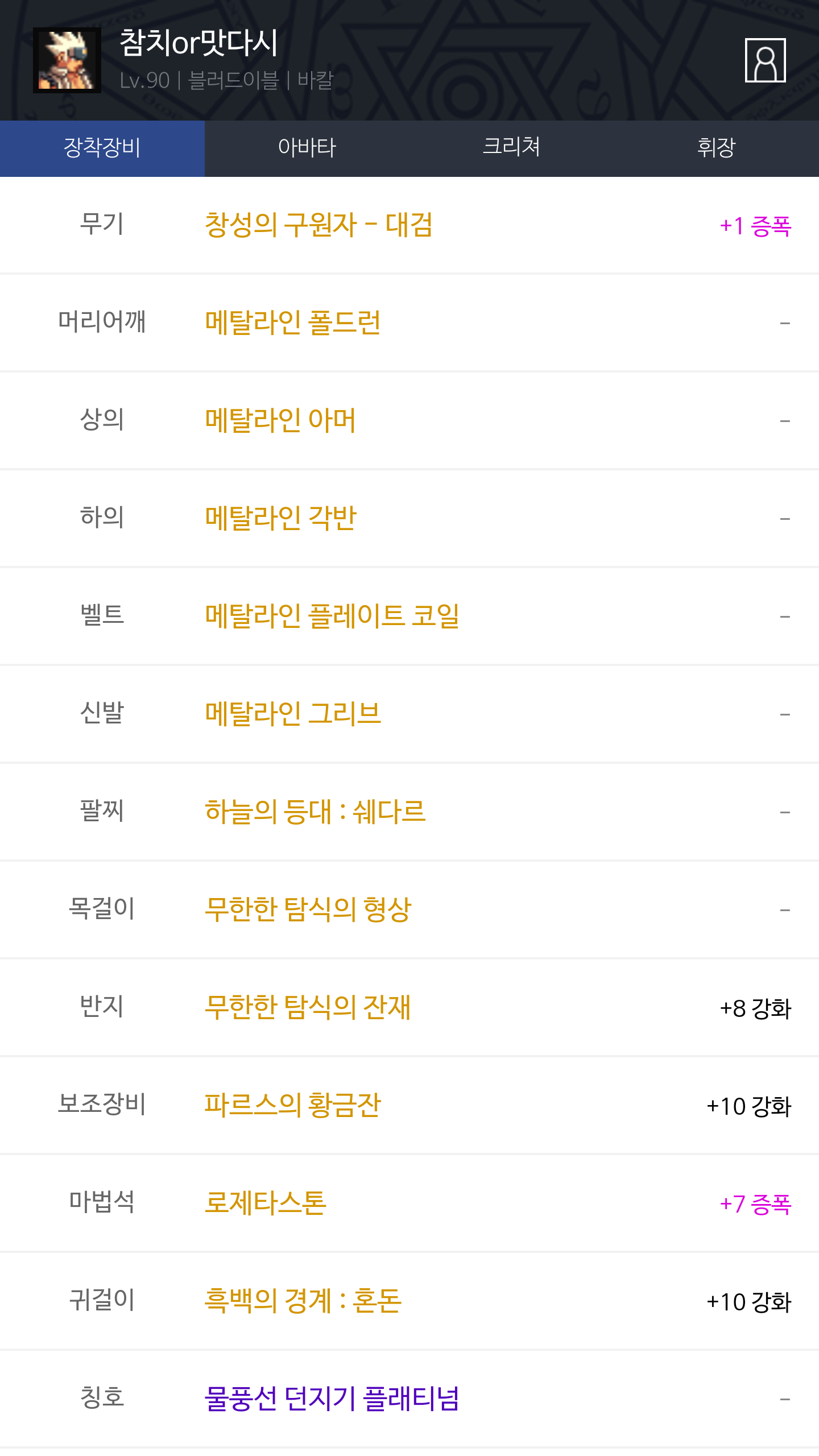Select the 장착장비 tab
The width and height of the screenshot is (819, 1456).
coord(102,148)
